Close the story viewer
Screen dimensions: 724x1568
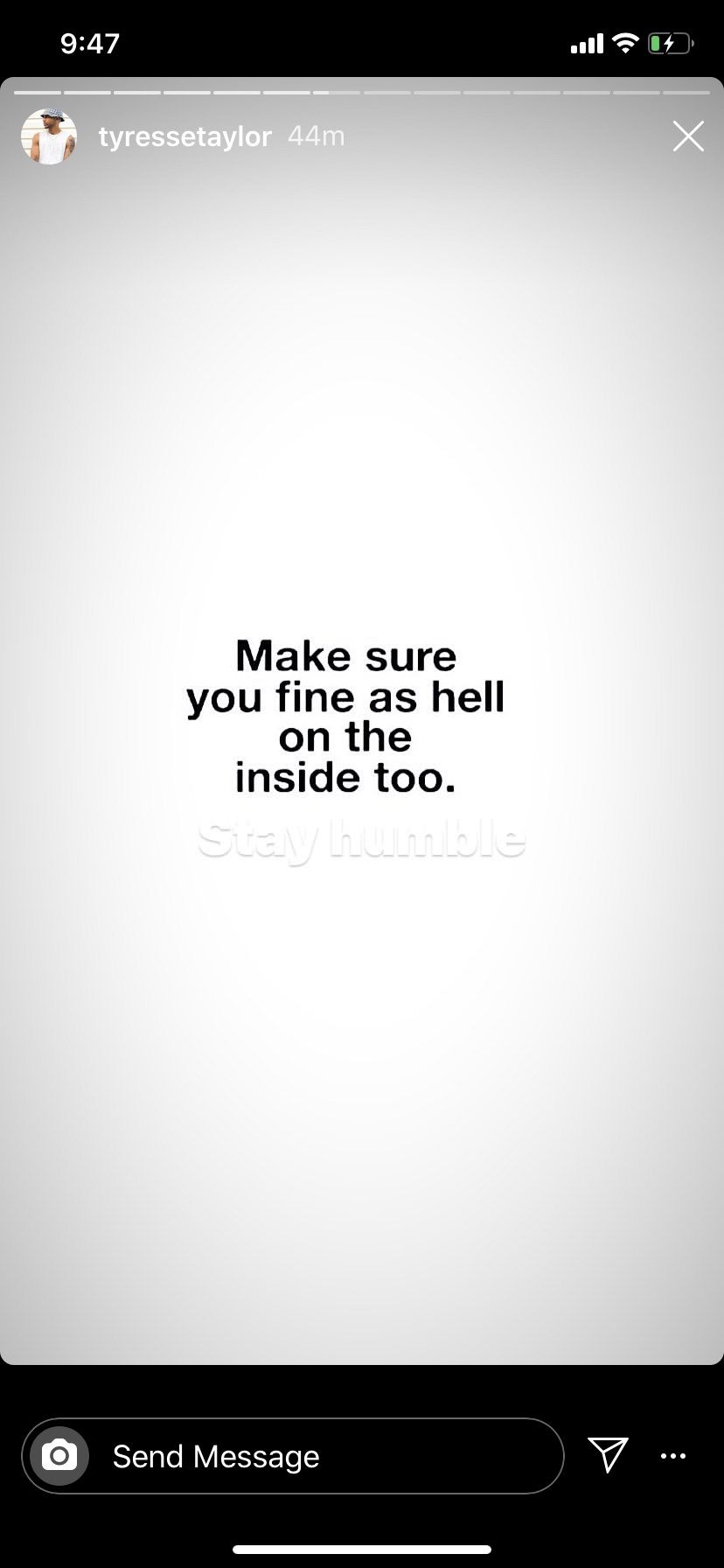click(688, 136)
